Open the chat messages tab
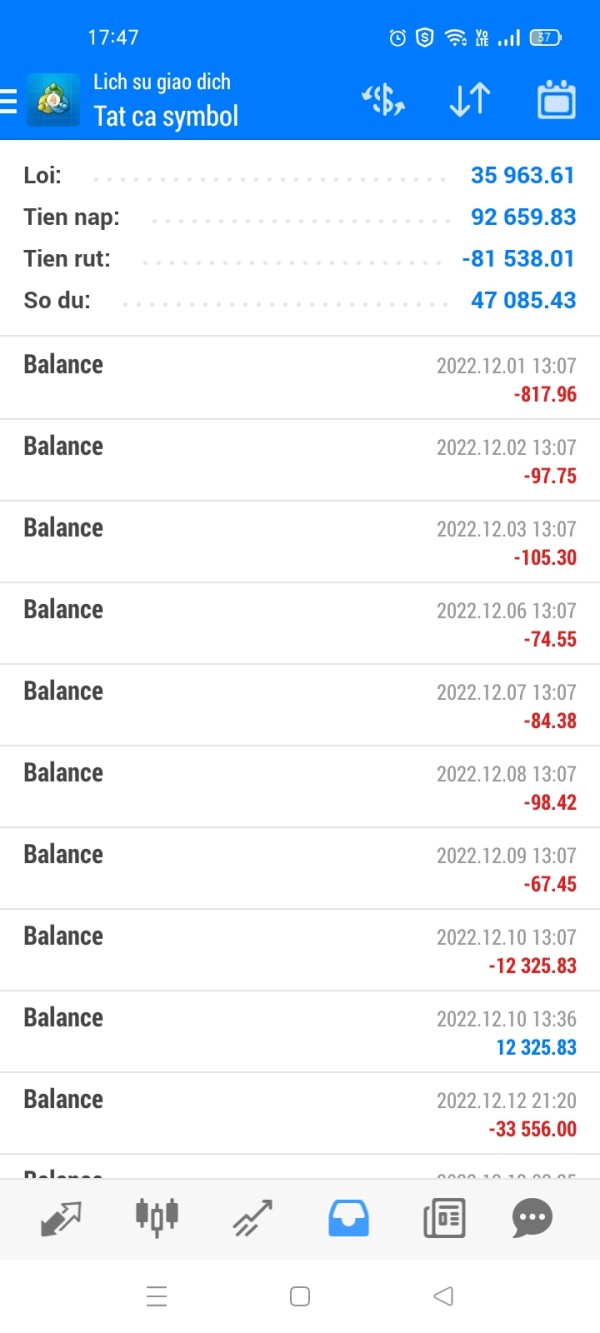Viewport: 600px width, 1333px height. click(x=532, y=1217)
